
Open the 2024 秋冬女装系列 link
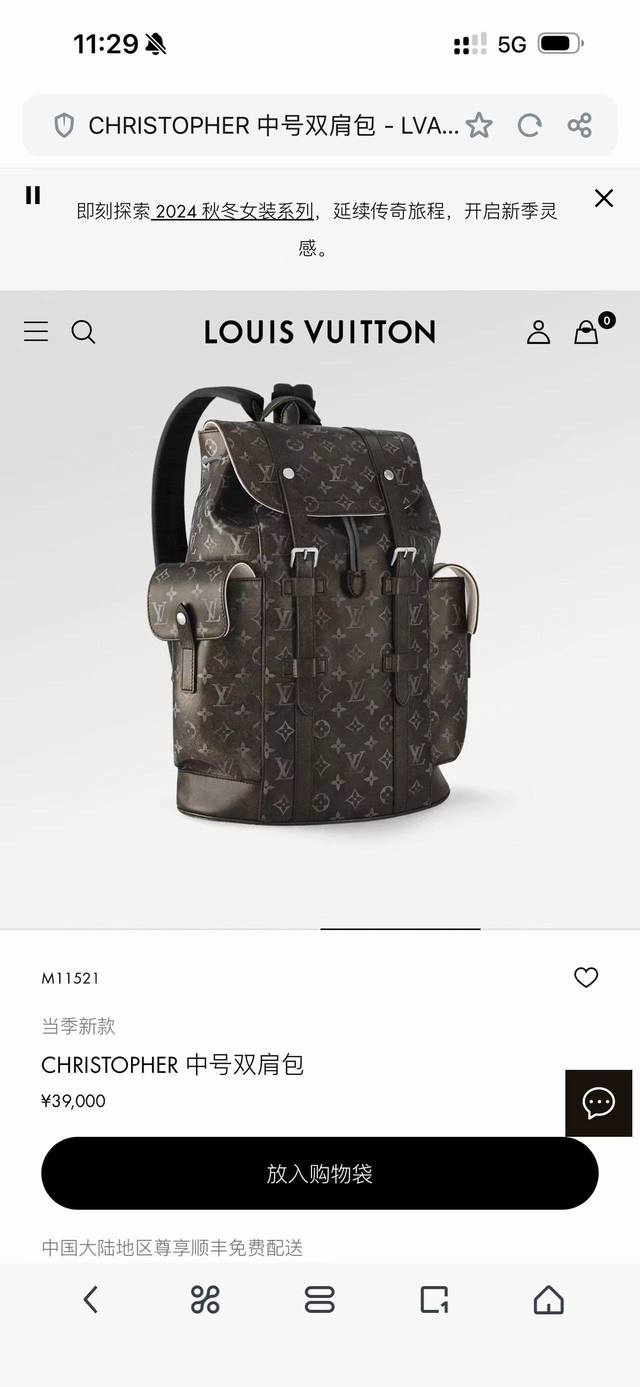coord(232,211)
